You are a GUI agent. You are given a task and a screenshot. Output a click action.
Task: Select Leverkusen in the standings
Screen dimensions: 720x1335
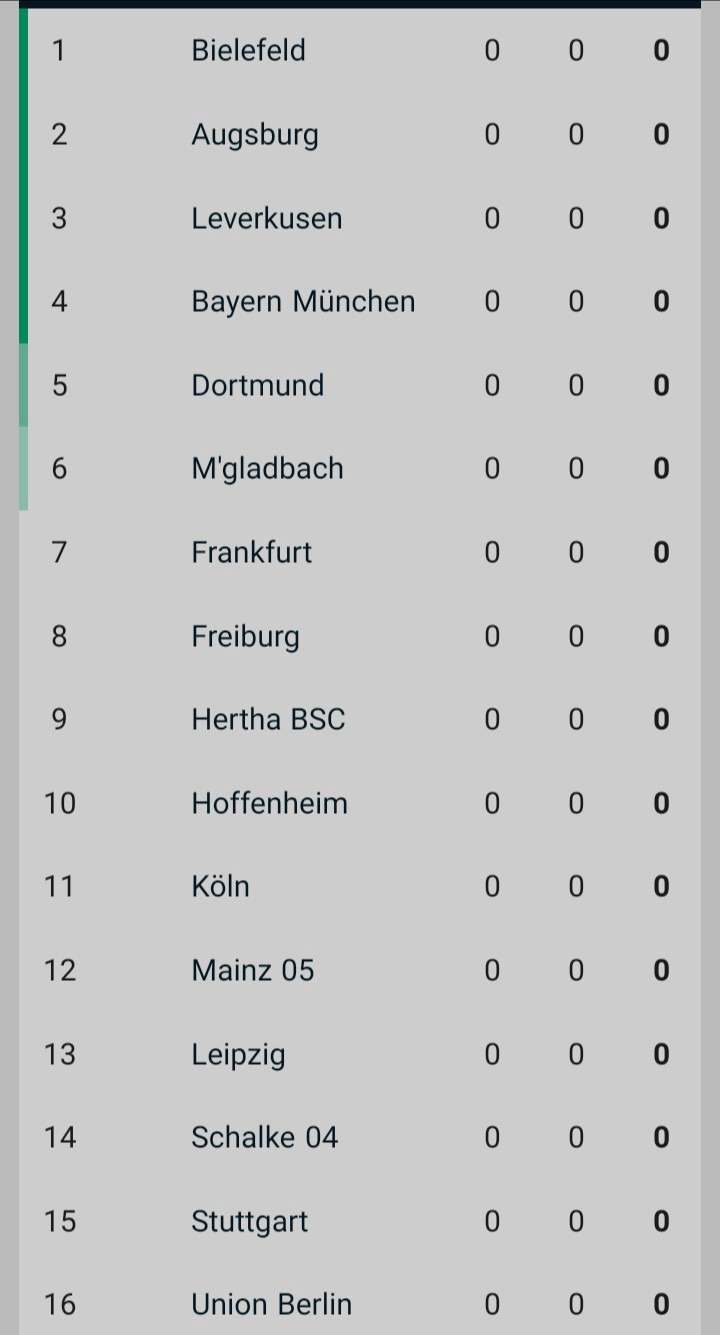tap(267, 218)
